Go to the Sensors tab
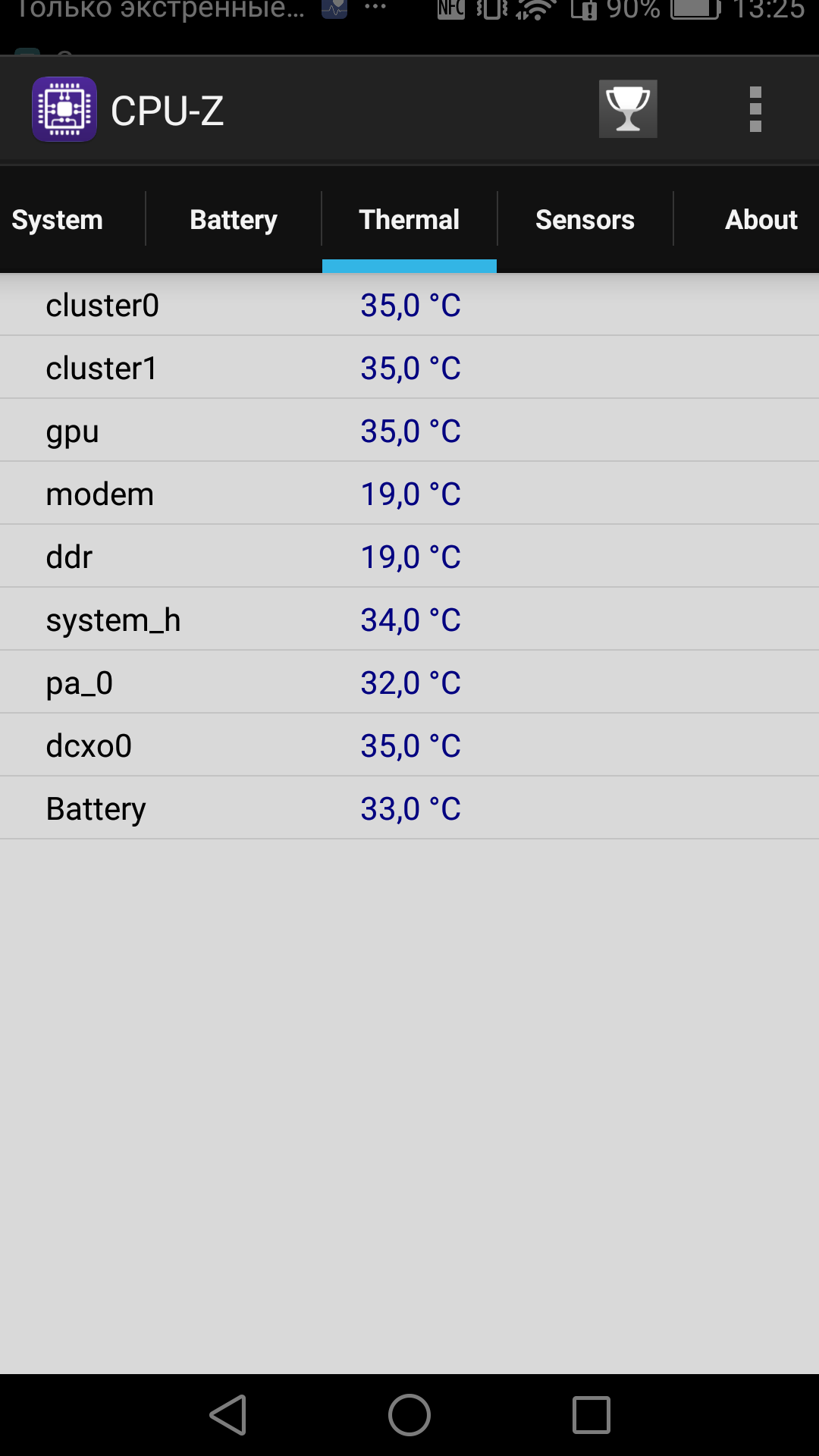 click(x=585, y=220)
